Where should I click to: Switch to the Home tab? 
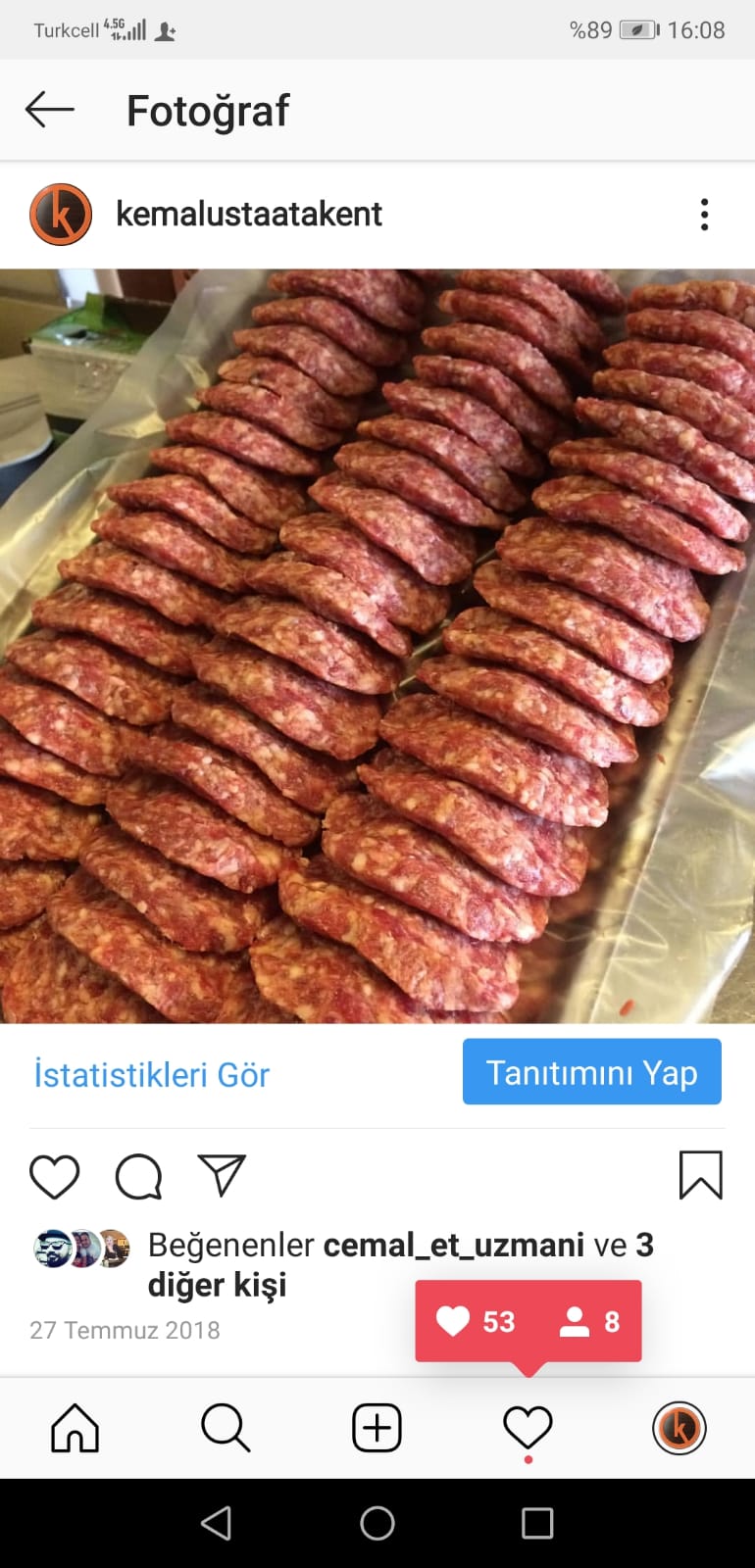coord(75,1428)
